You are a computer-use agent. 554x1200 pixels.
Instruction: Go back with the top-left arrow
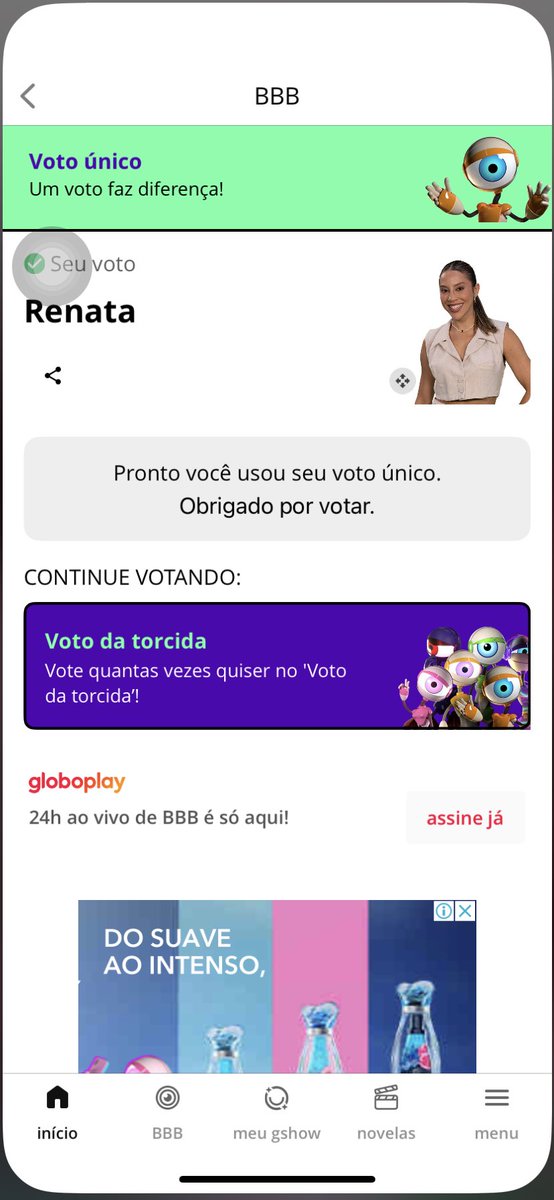point(28,96)
